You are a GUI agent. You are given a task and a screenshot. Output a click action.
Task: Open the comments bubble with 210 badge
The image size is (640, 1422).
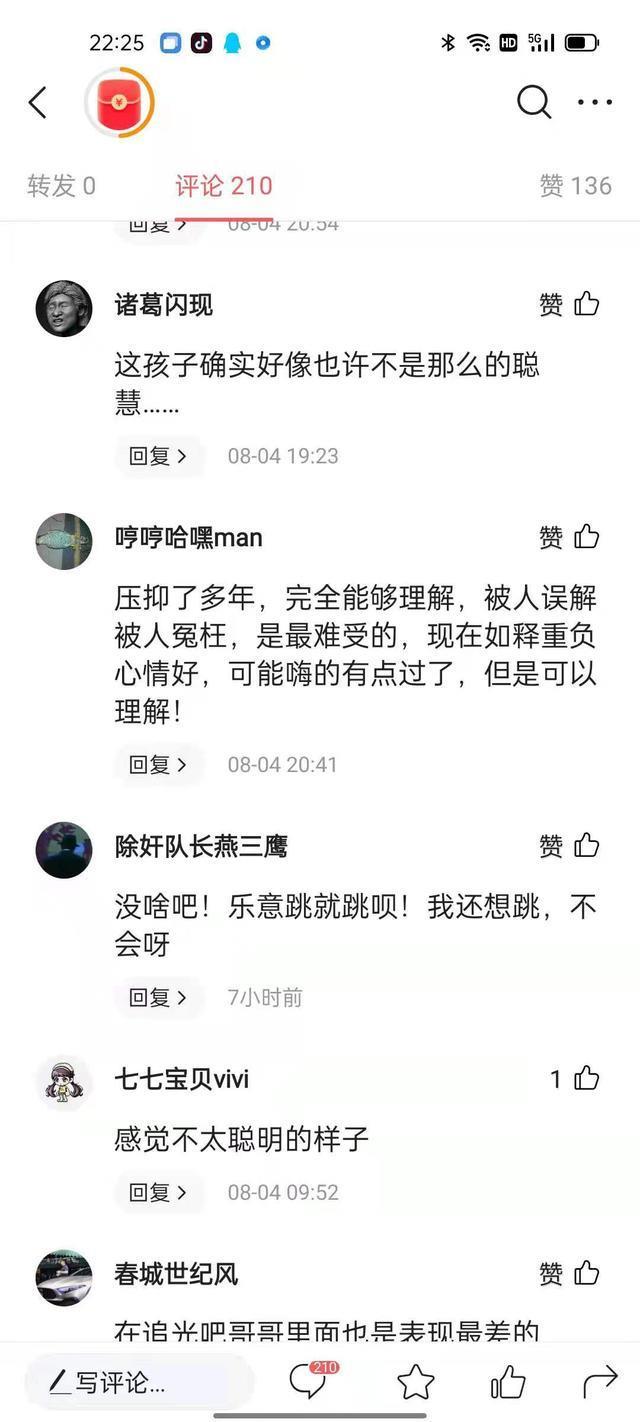point(308,1383)
